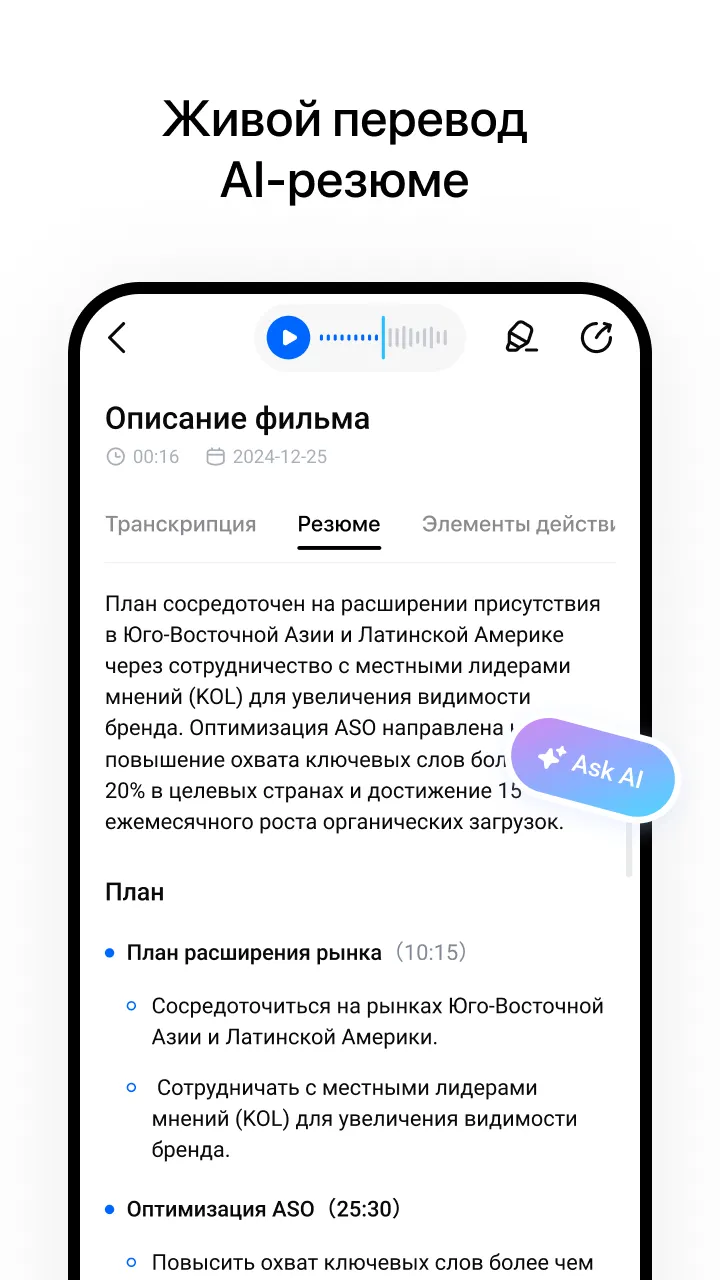Select the Резюме tab
This screenshot has width=720, height=1280.
[x=338, y=524]
